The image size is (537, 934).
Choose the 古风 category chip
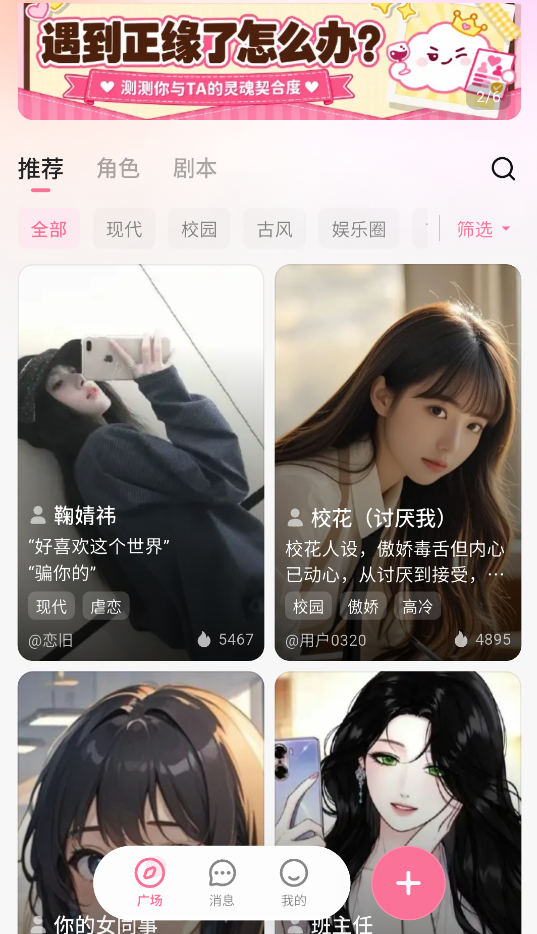(274, 229)
